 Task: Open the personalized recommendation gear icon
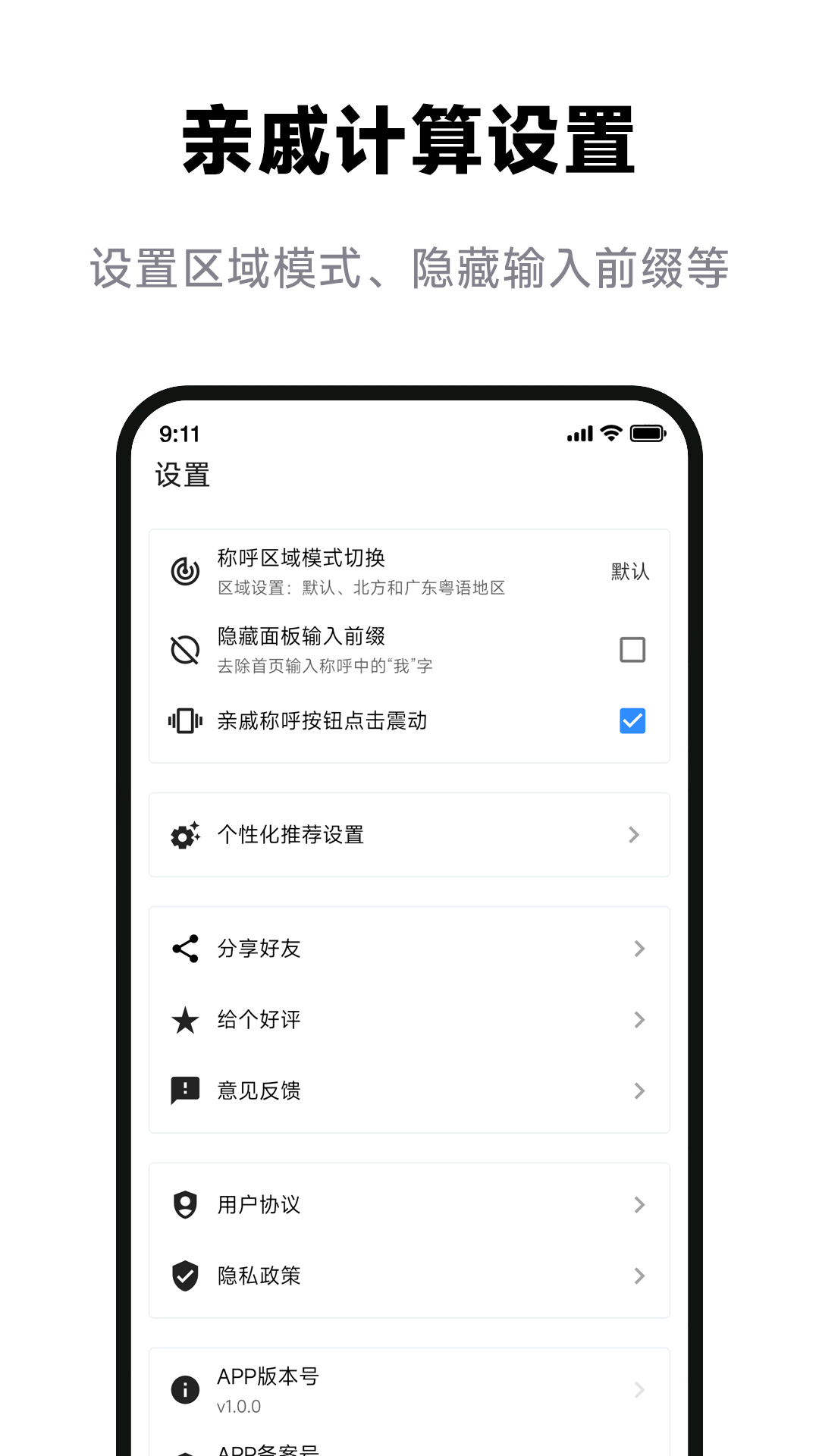tap(184, 835)
